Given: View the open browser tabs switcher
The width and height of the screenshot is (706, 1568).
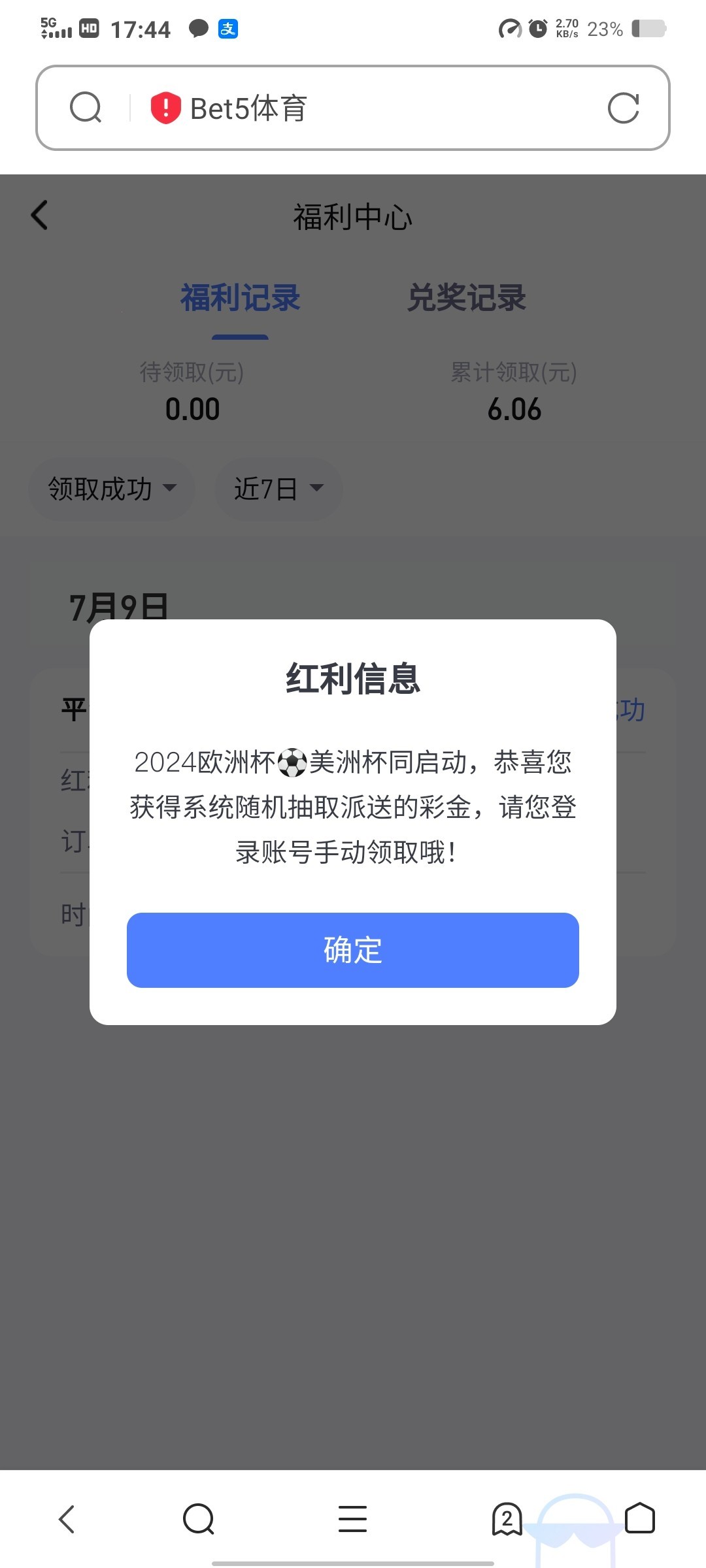Looking at the screenshot, I should point(507,1519).
